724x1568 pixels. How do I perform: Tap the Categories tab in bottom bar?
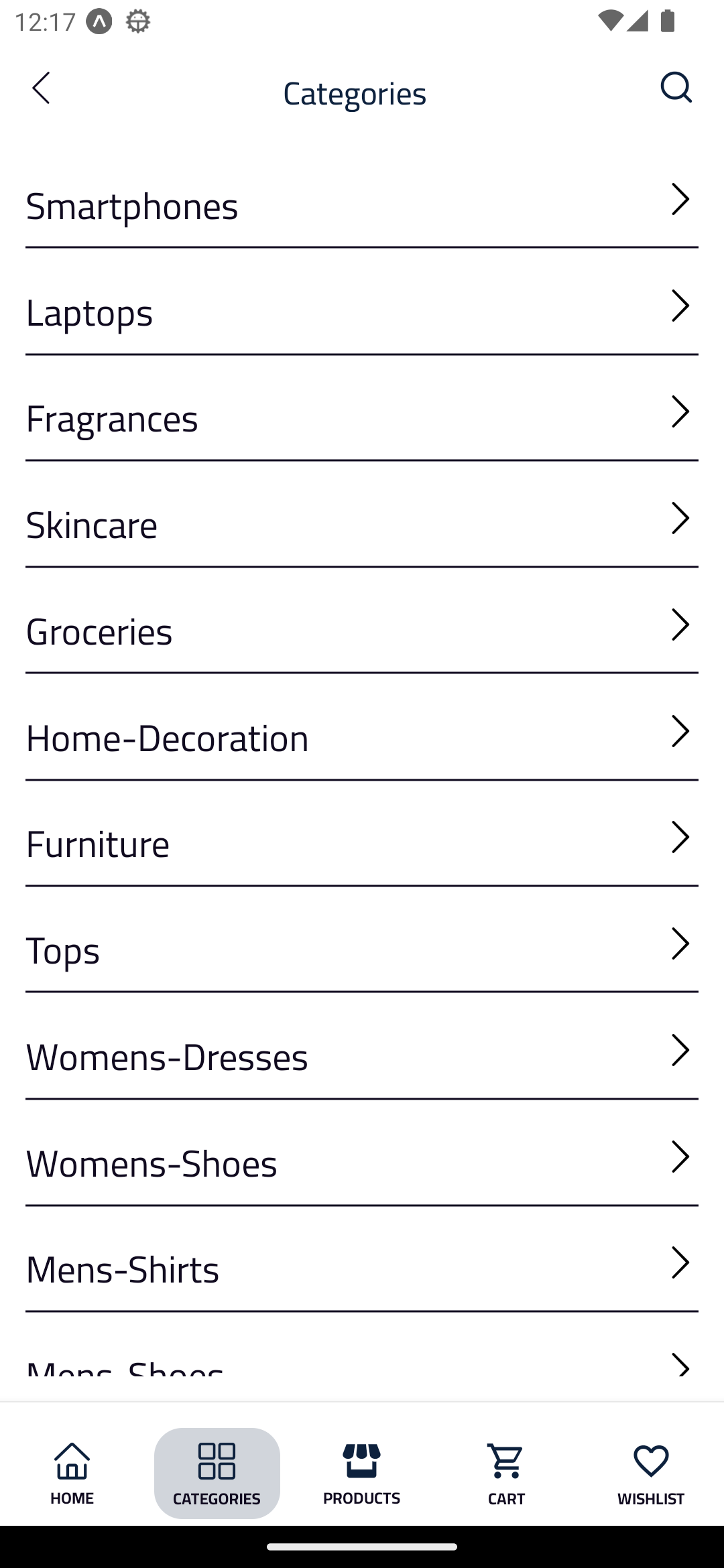[217, 1473]
